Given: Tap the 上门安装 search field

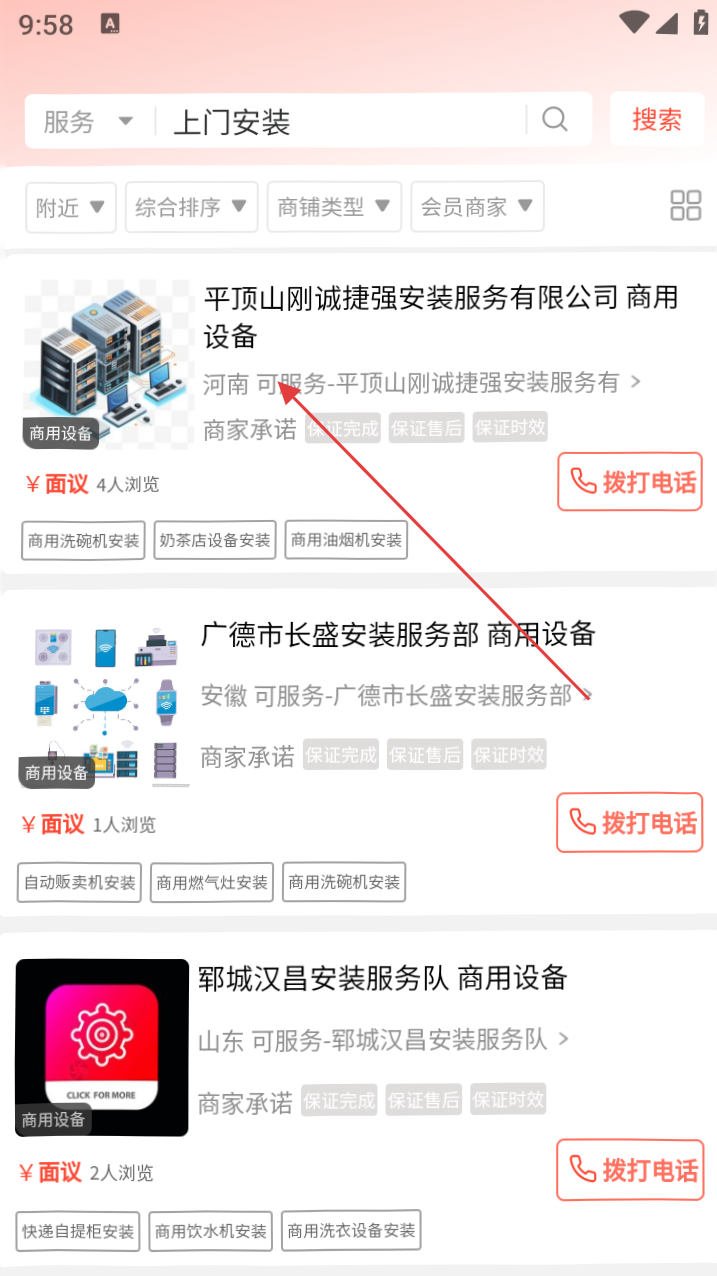Looking at the screenshot, I should (x=340, y=122).
